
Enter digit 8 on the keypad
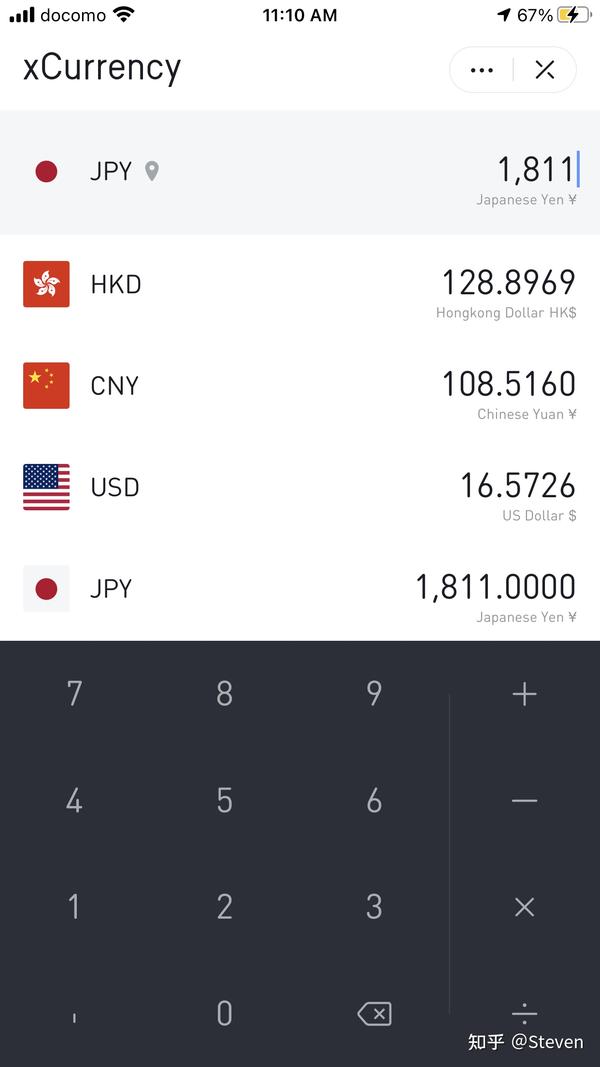tap(224, 694)
